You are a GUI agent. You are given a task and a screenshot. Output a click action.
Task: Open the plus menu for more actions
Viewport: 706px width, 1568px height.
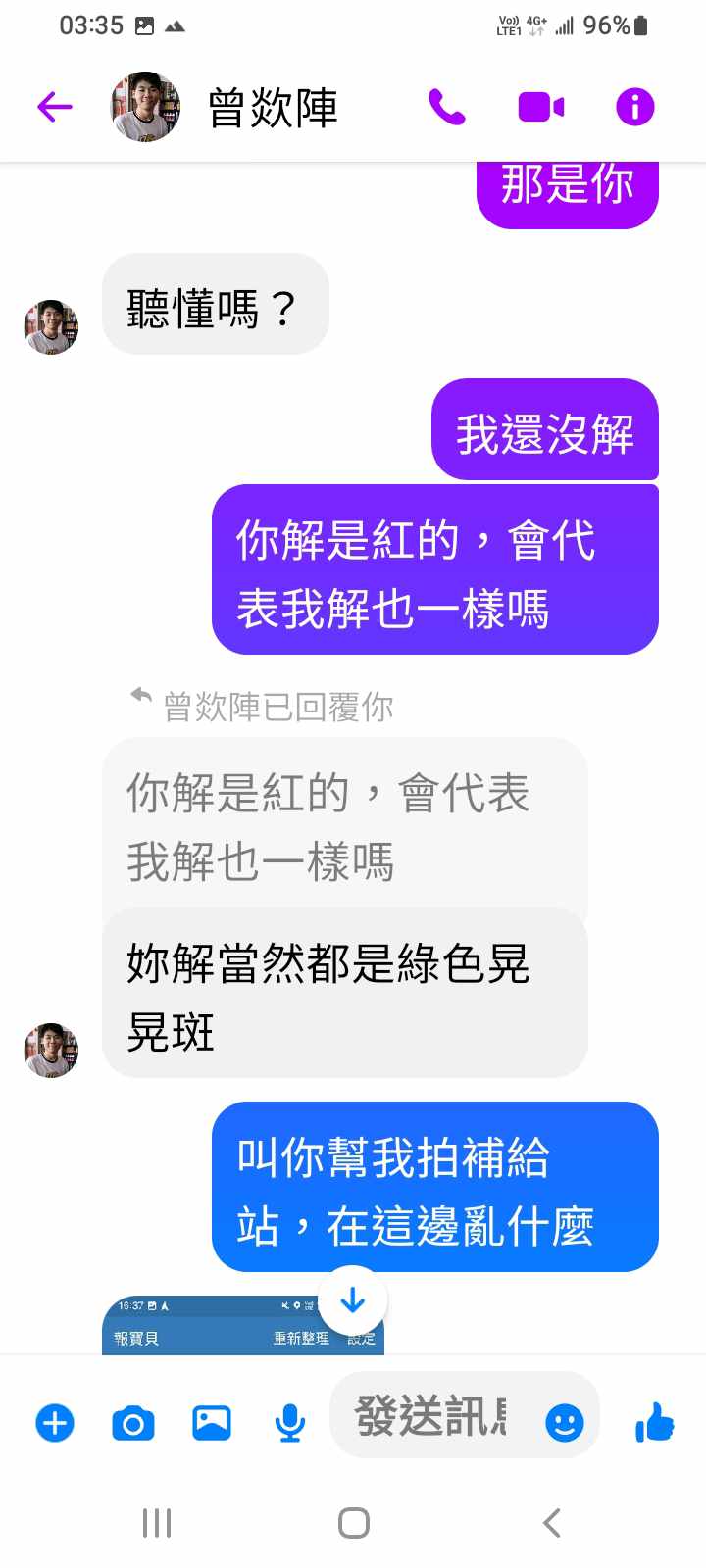(55, 1422)
